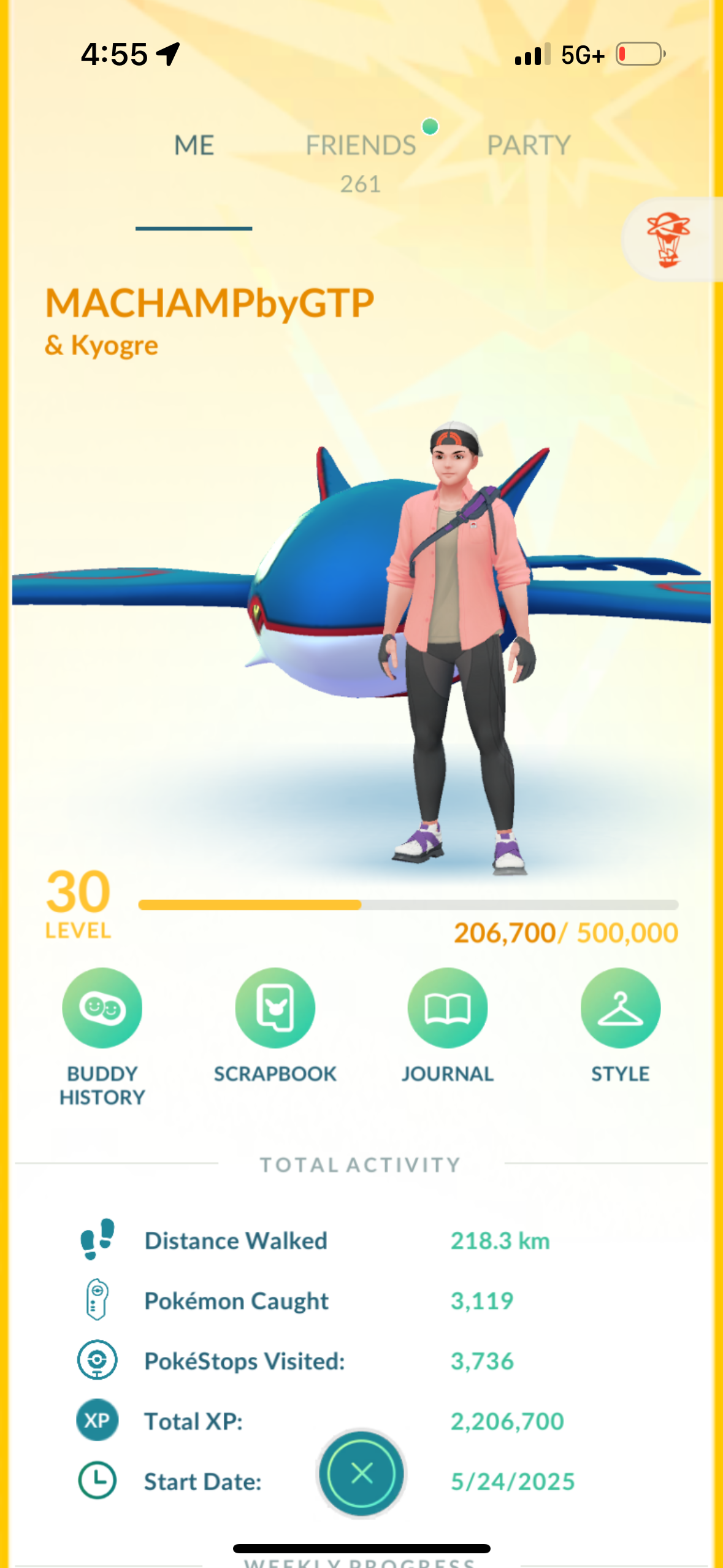Open the Team Rocket balloon side button
This screenshot has height=1568, width=723.
[x=670, y=239]
